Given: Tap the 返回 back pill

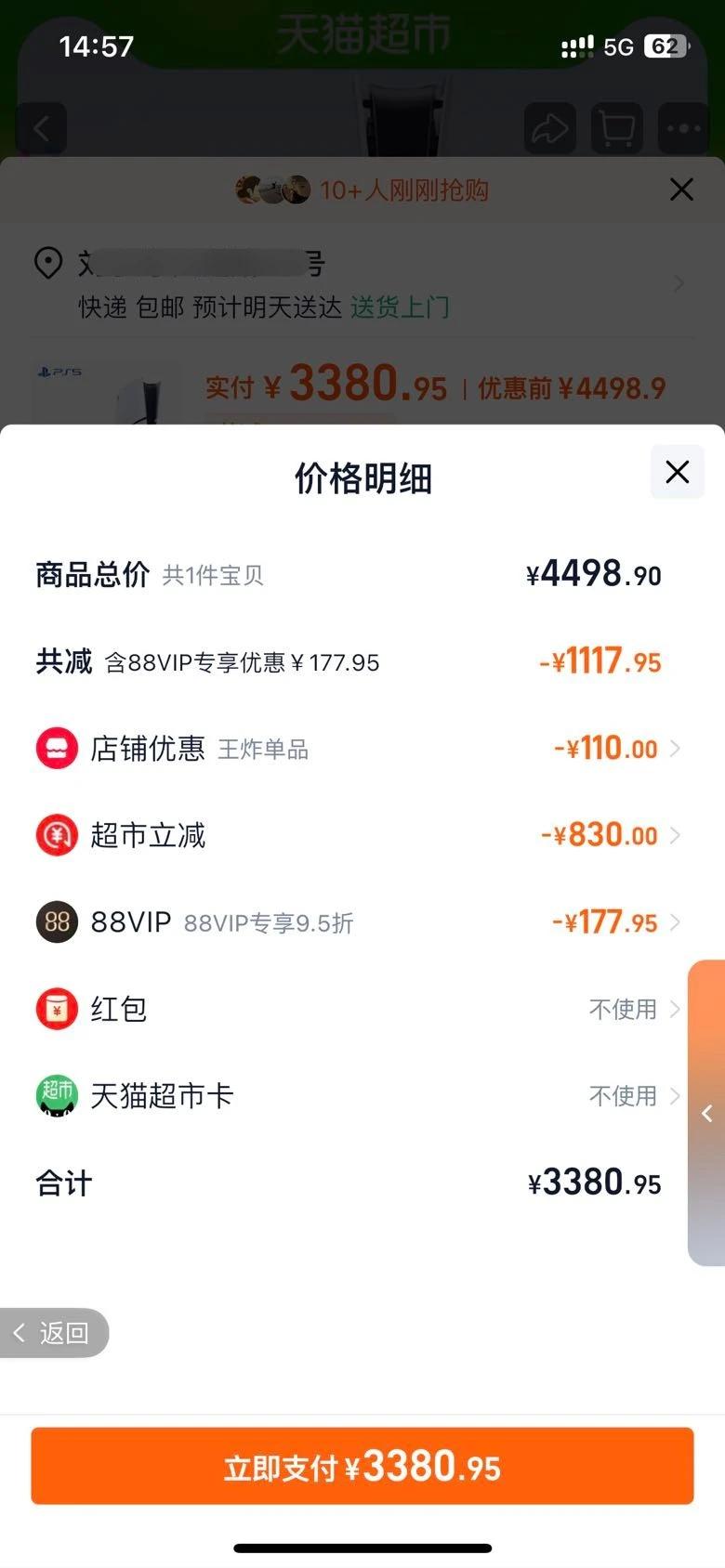Looking at the screenshot, I should pyautogui.click(x=54, y=1333).
